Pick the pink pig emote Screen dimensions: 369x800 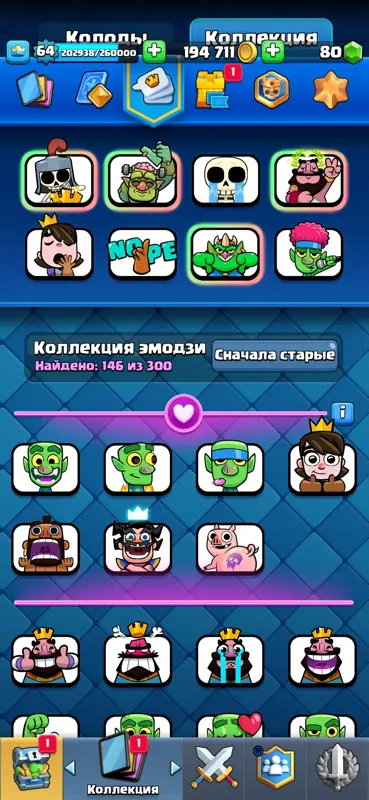click(230, 548)
